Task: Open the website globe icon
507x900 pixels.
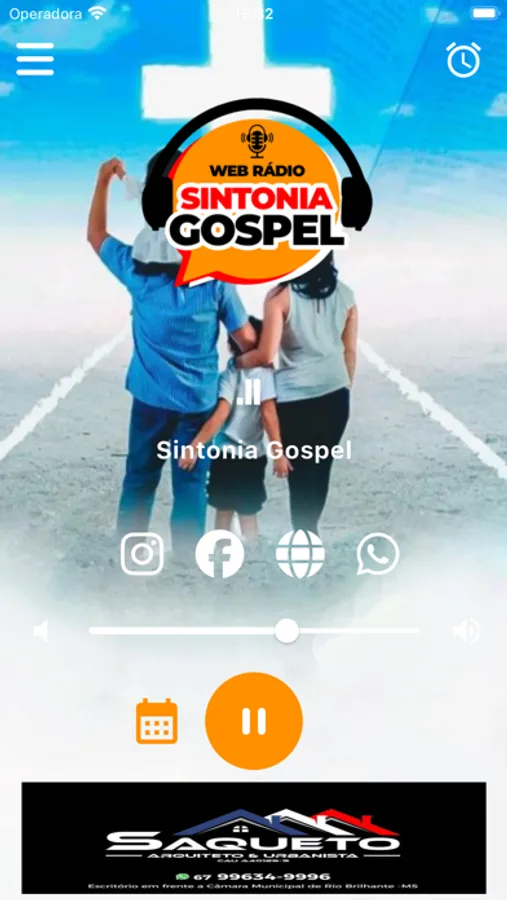Action: pyautogui.click(x=300, y=554)
